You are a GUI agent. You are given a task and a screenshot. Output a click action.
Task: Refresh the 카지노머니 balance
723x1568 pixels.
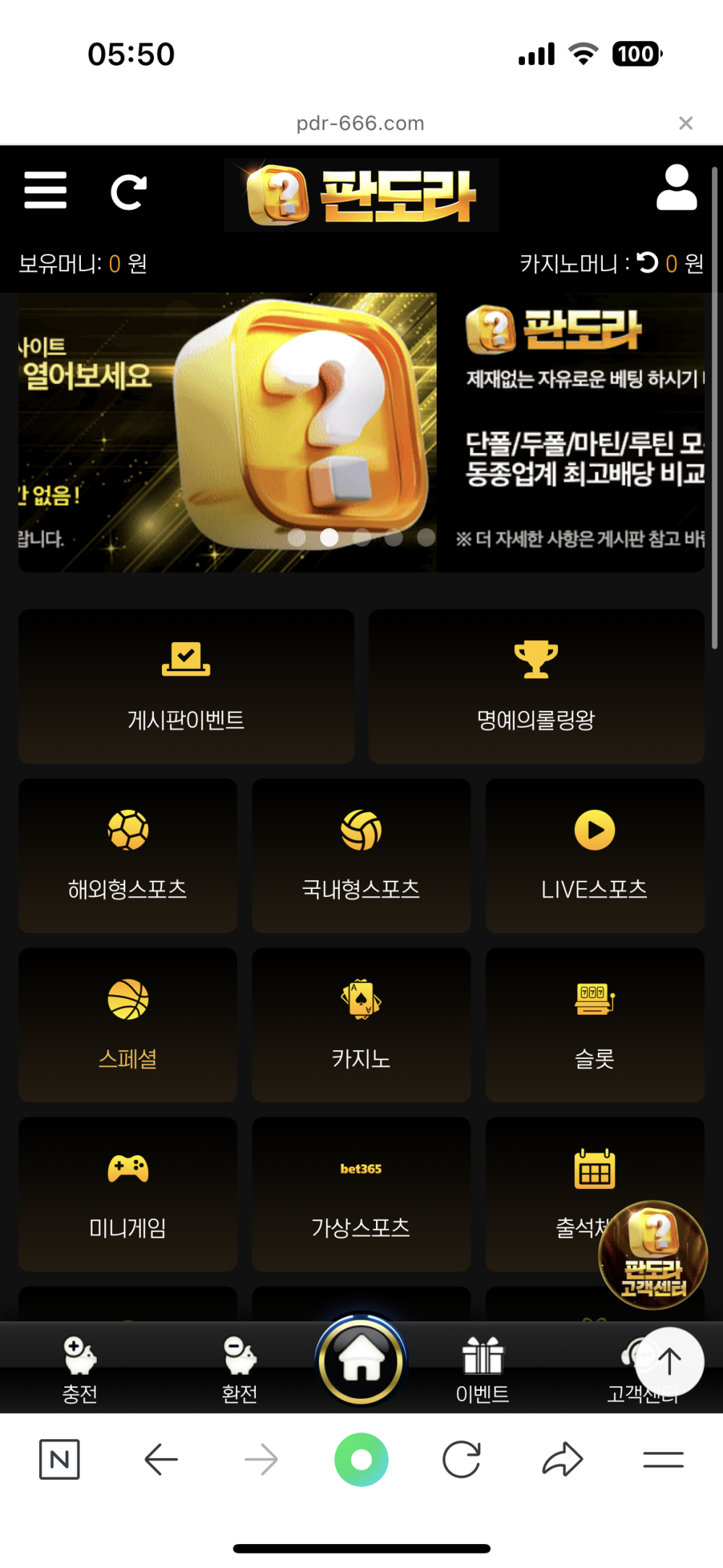pos(648,263)
